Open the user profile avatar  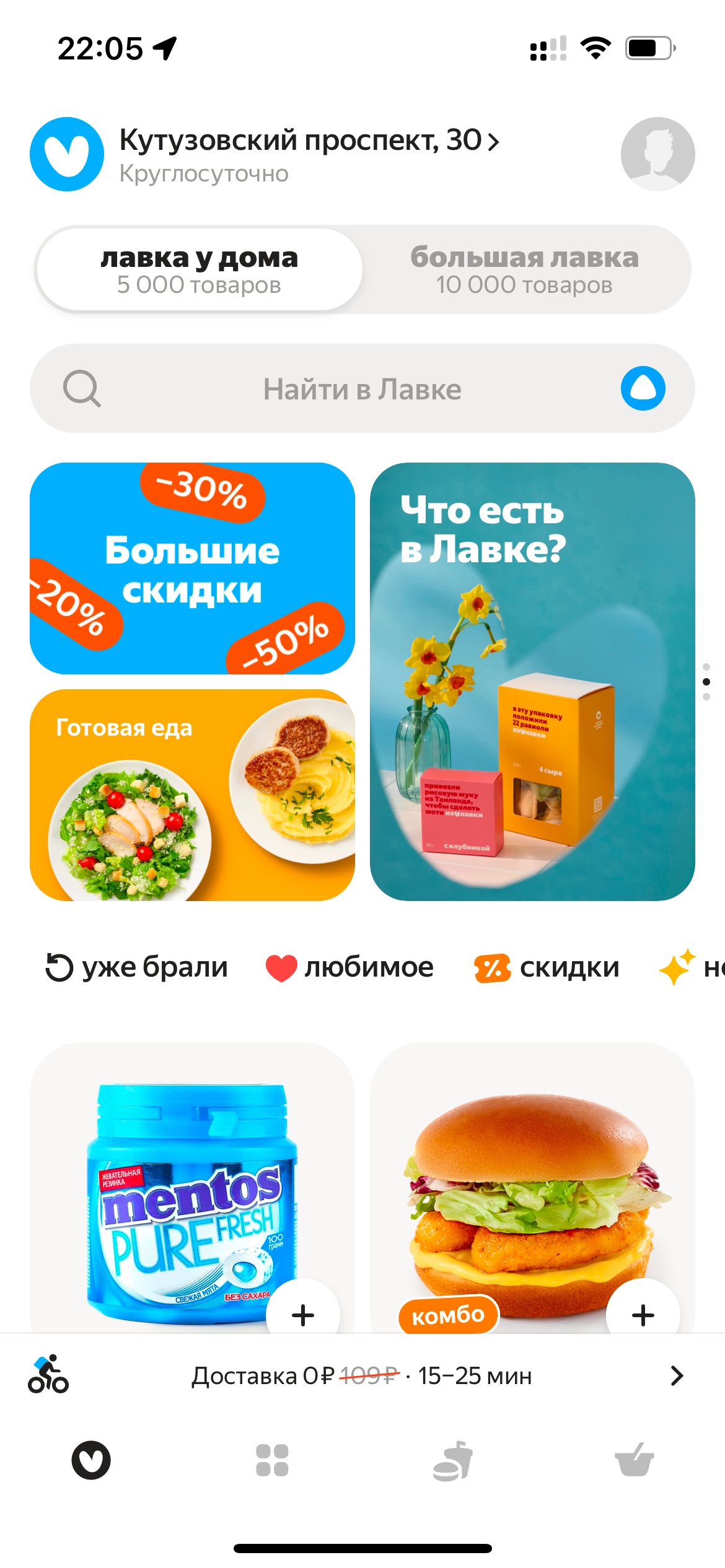click(x=657, y=154)
